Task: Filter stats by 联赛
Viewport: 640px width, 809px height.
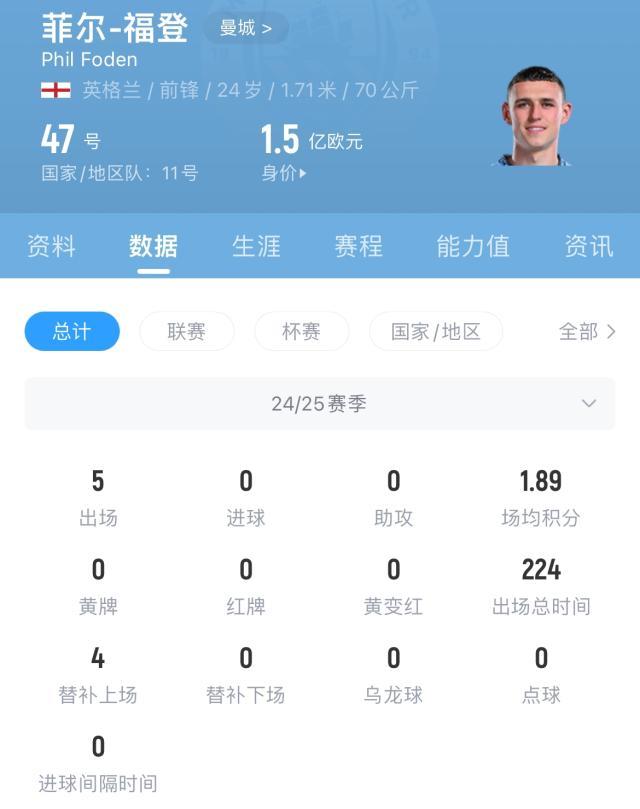Action: [187, 332]
